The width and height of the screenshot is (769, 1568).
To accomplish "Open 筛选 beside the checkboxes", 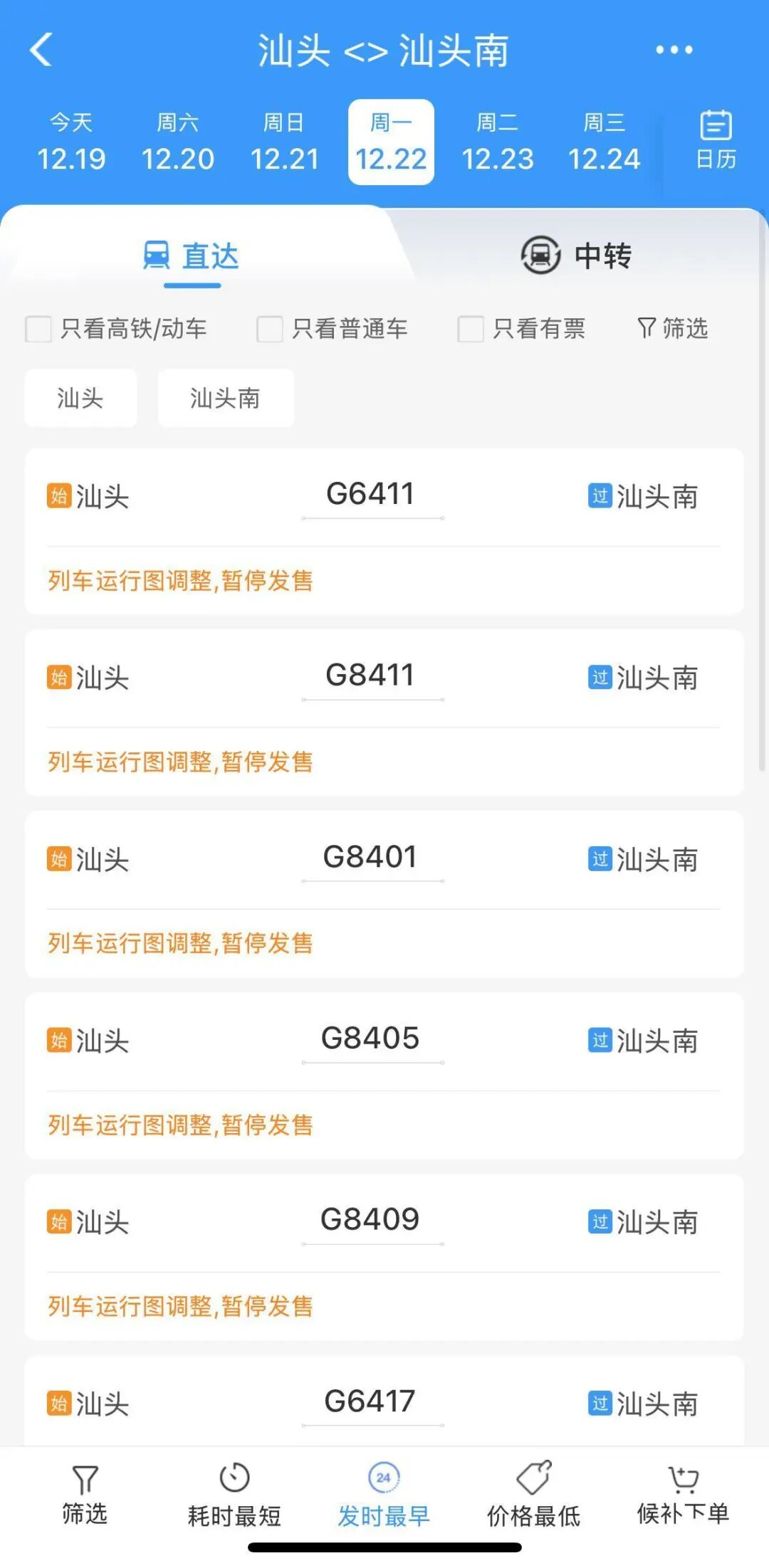I will (673, 329).
